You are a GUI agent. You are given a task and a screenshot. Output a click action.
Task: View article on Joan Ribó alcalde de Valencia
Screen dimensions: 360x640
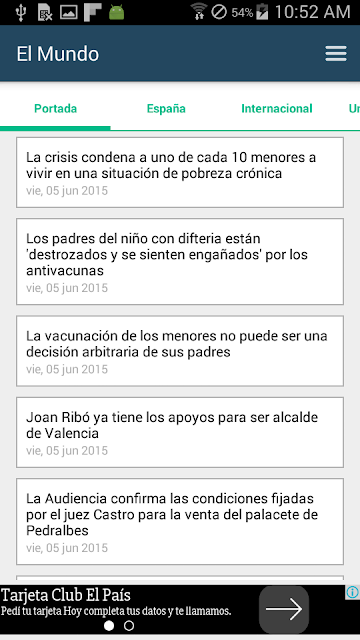coord(180,432)
